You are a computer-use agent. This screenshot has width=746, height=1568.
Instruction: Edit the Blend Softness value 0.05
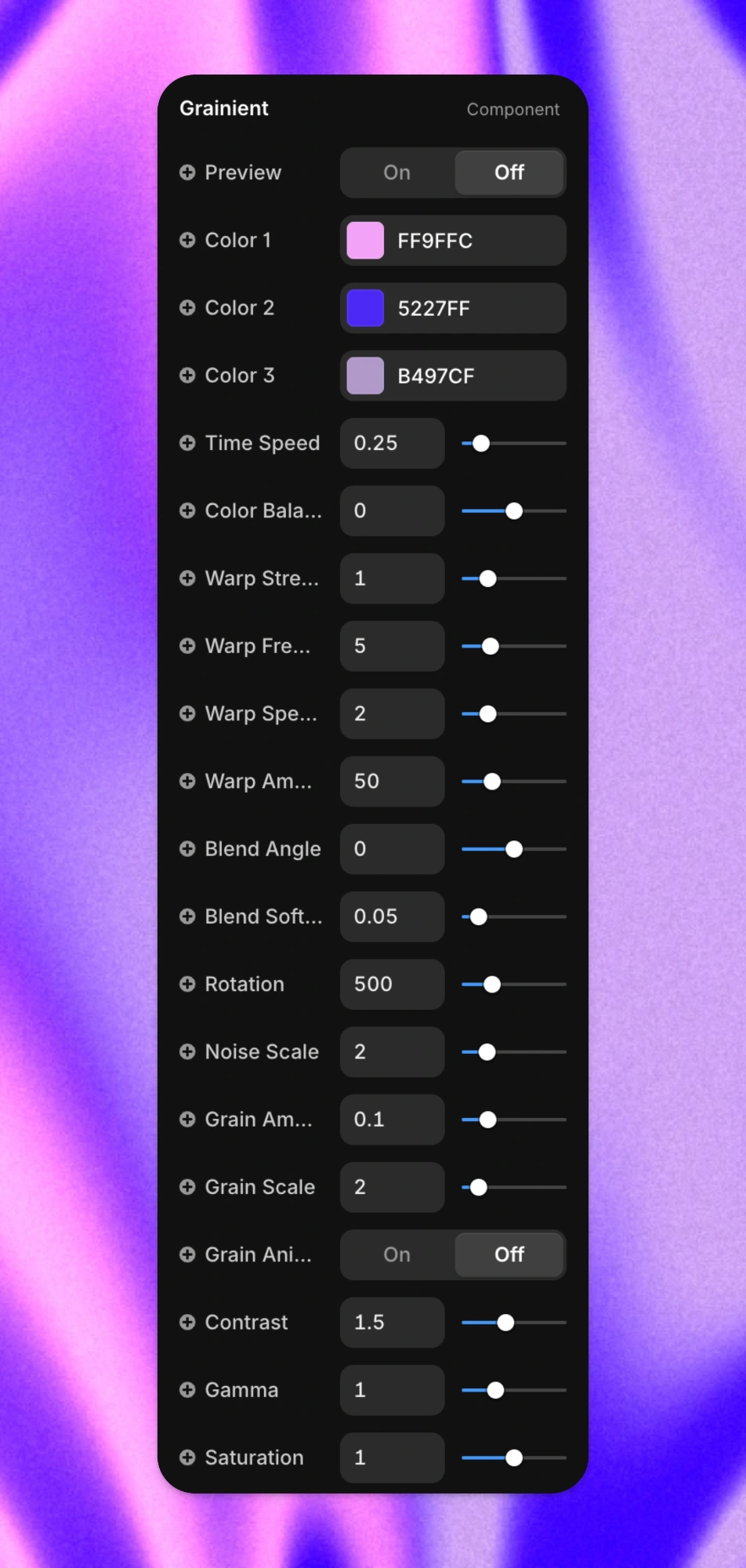tap(392, 916)
